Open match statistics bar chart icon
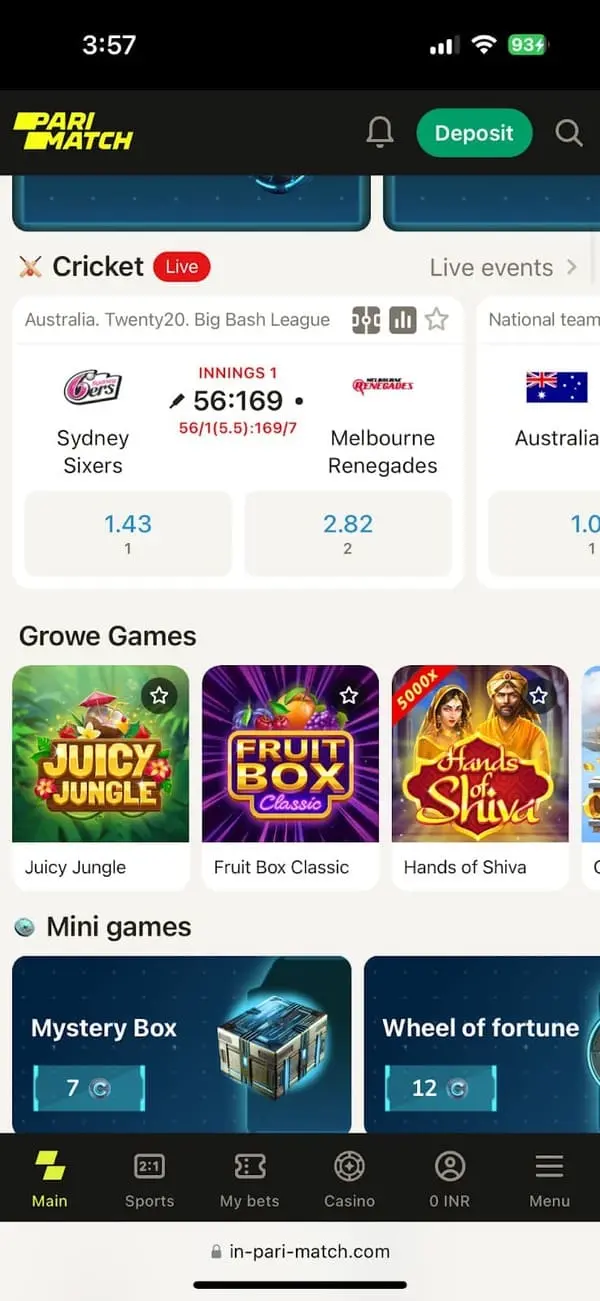This screenshot has height=1301, width=600. pyautogui.click(x=403, y=320)
